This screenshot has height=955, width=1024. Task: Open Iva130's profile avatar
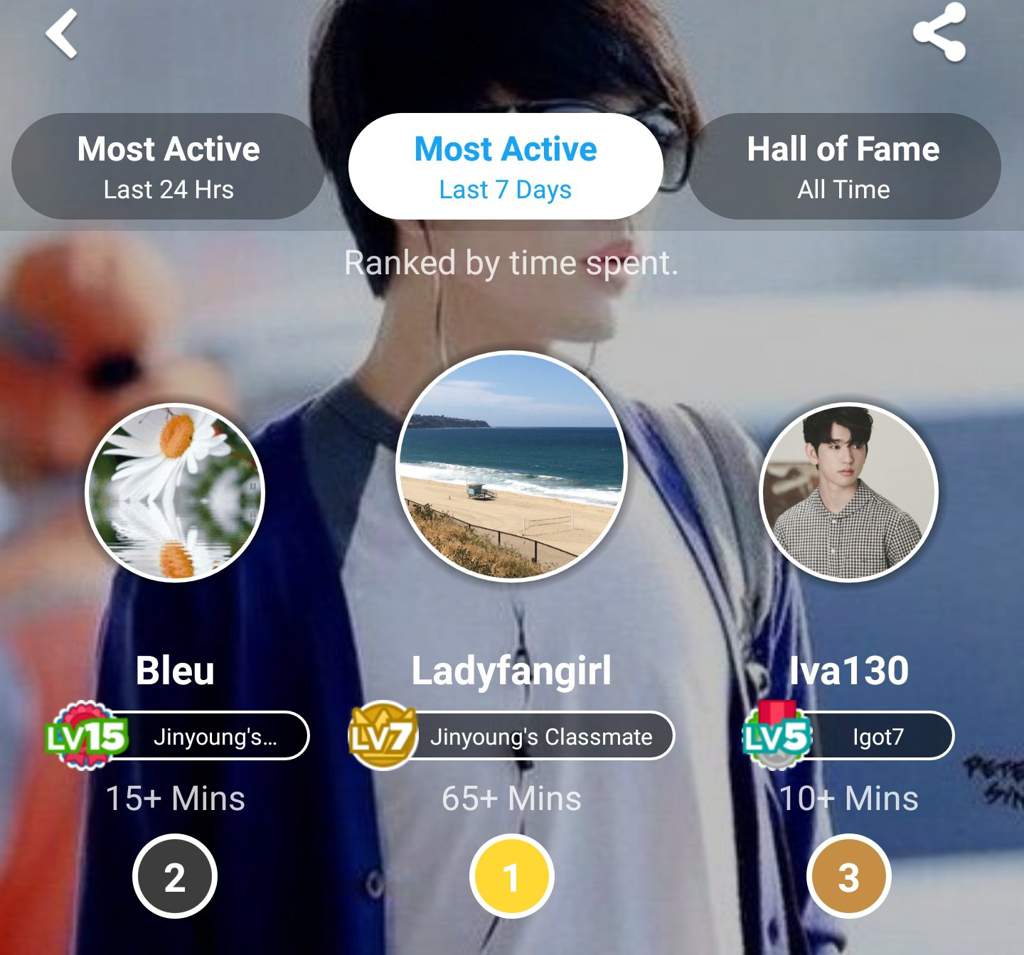pos(848,492)
